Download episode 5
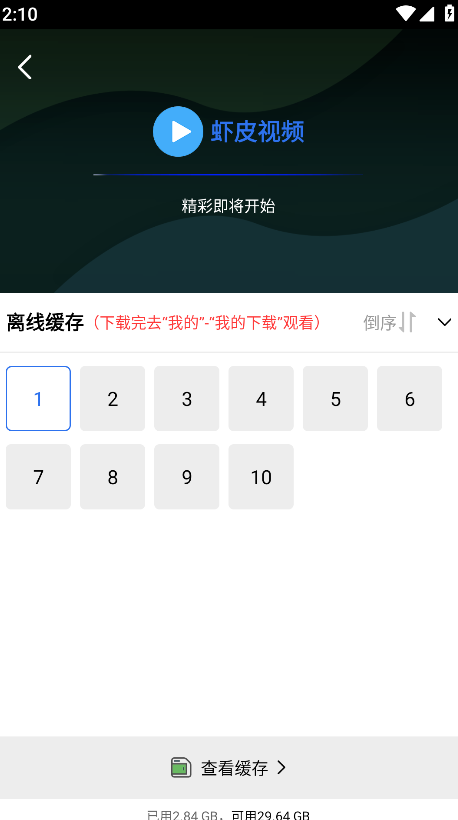 click(335, 398)
